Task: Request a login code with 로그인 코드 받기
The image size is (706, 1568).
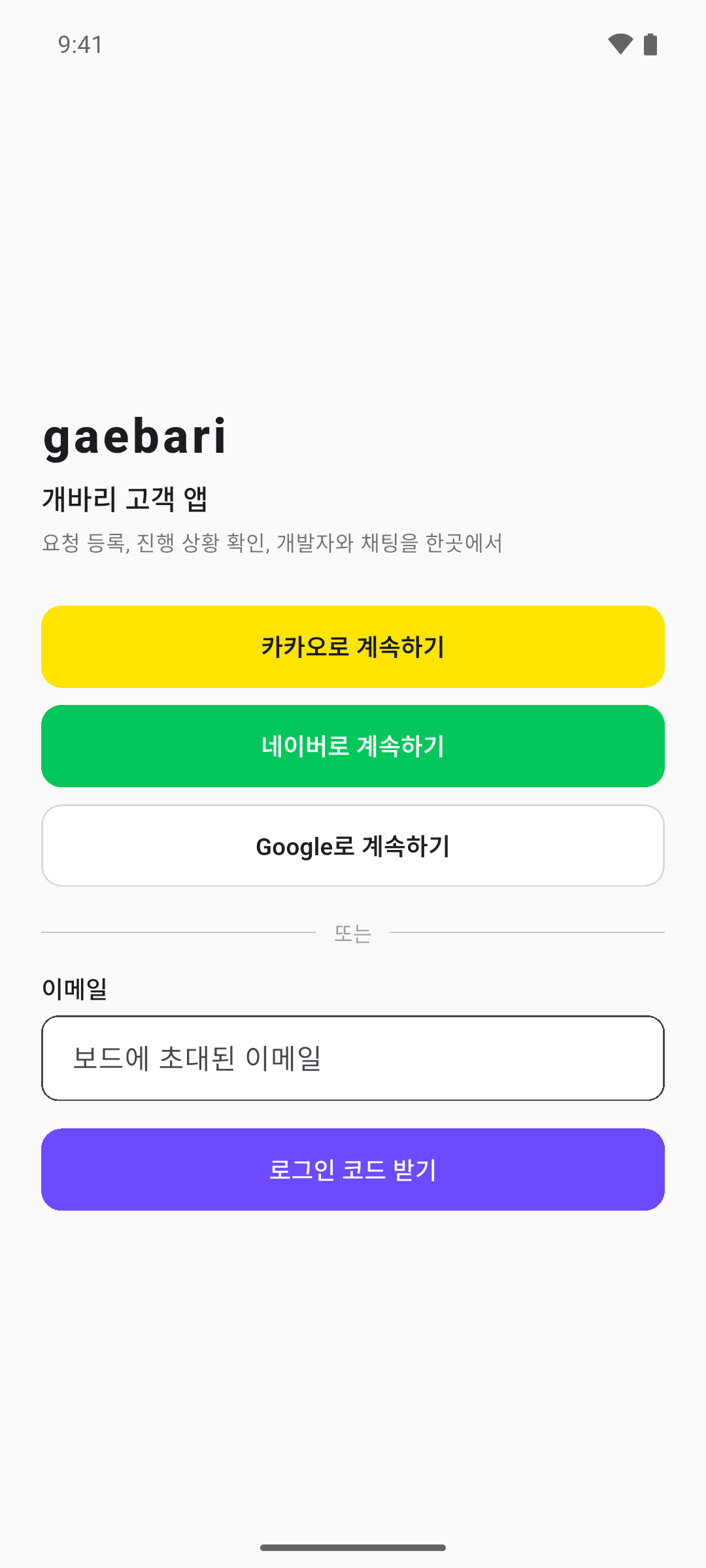Action: tap(353, 1169)
